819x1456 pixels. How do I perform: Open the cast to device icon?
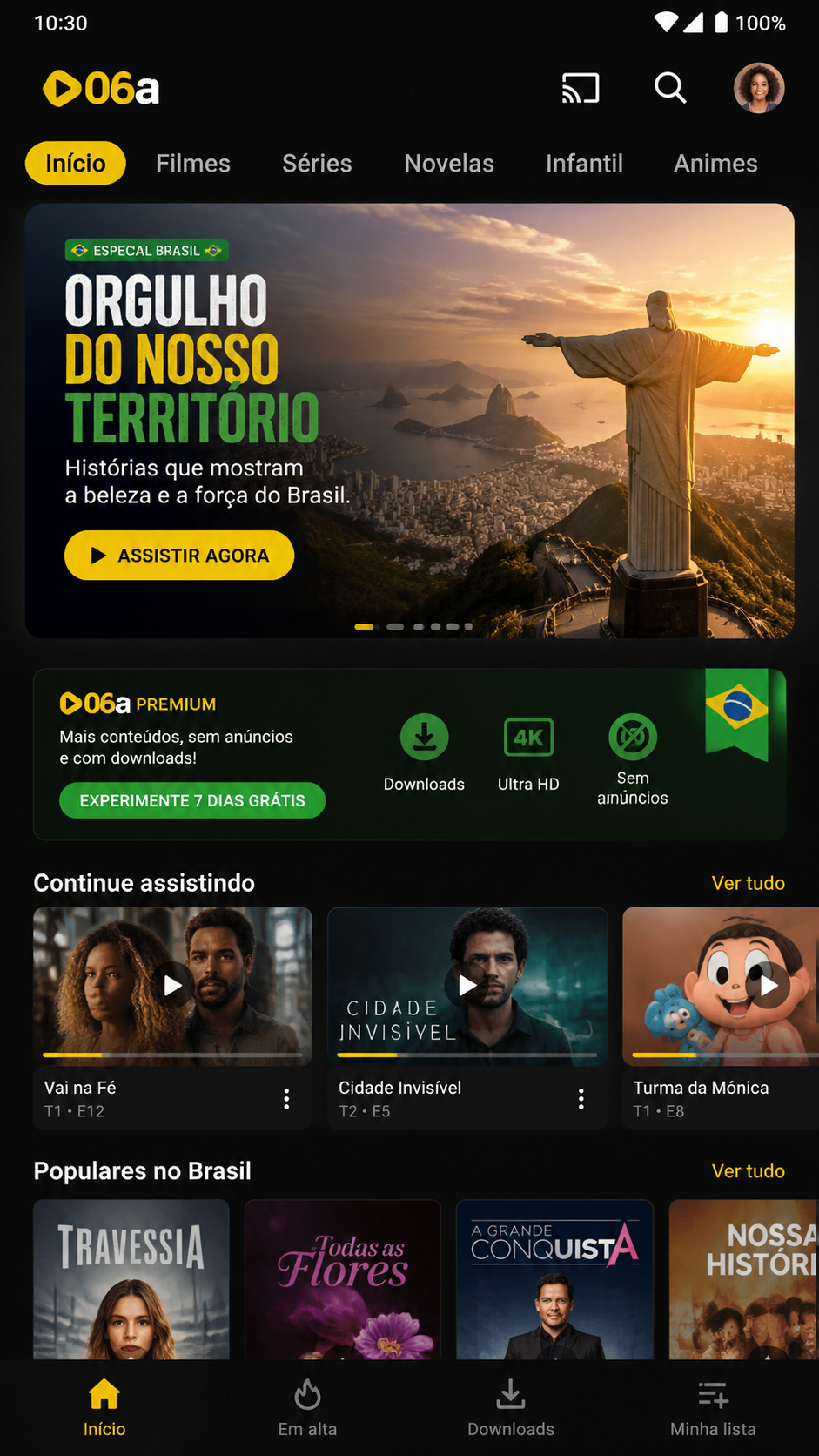pyautogui.click(x=581, y=88)
